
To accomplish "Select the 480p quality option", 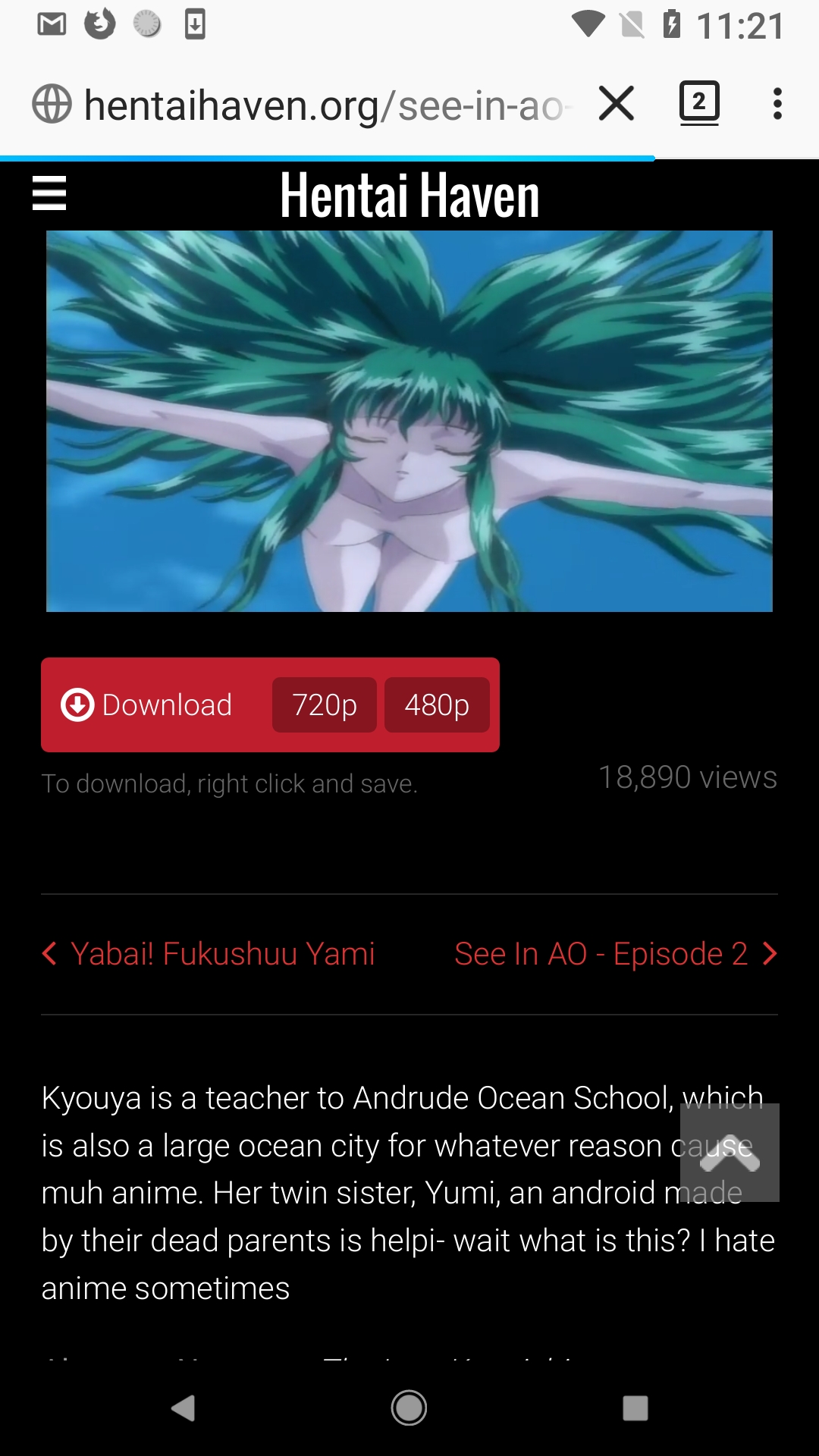I will coord(437,704).
